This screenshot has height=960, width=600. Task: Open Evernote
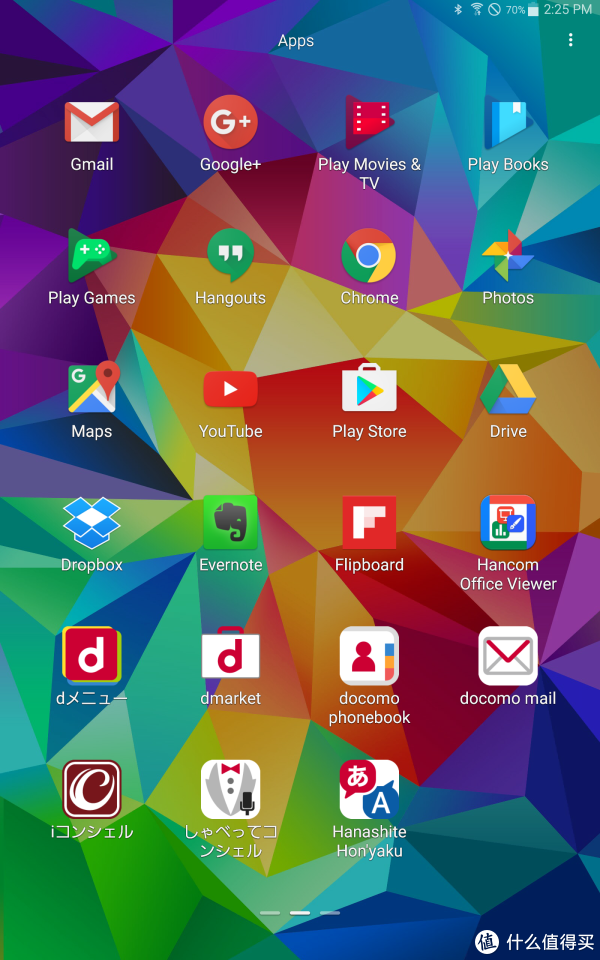[x=231, y=523]
